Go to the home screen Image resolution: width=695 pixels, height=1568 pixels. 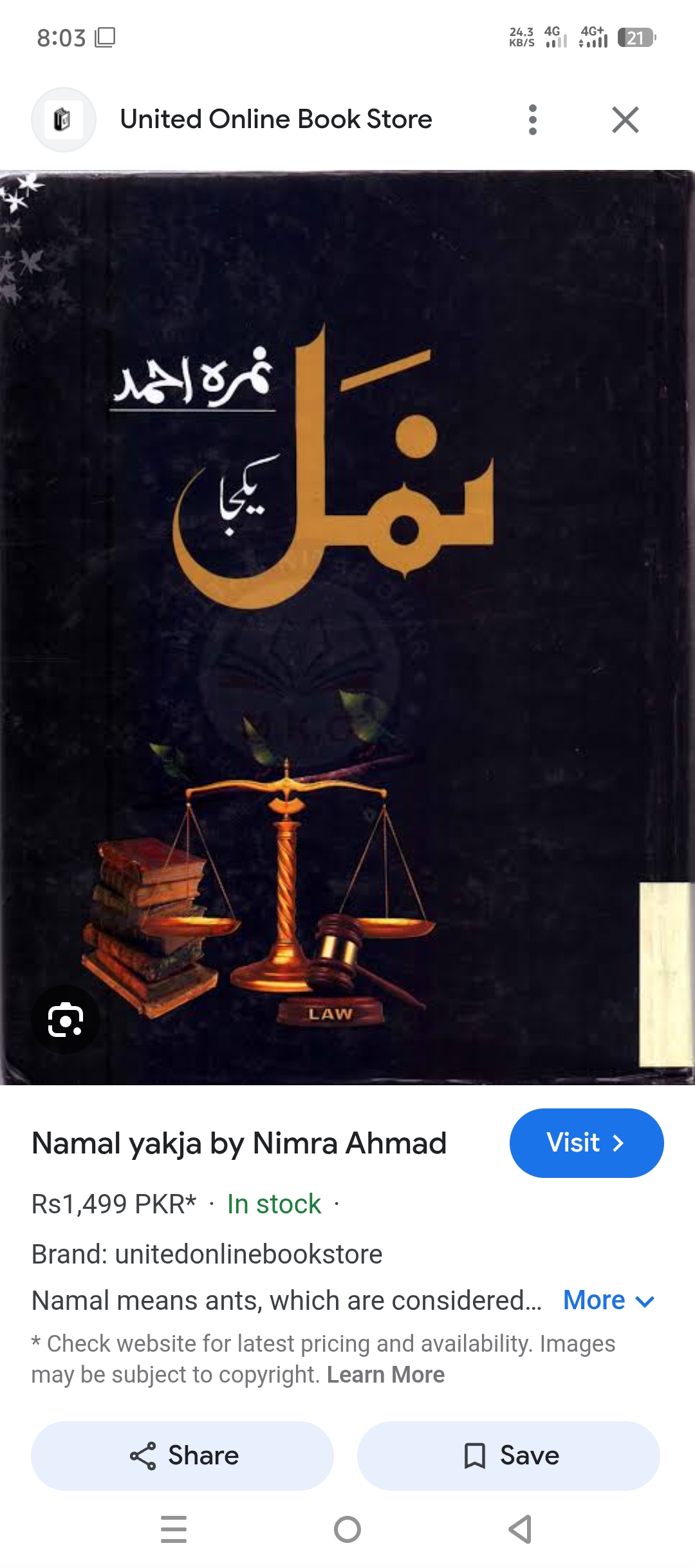point(347,1529)
